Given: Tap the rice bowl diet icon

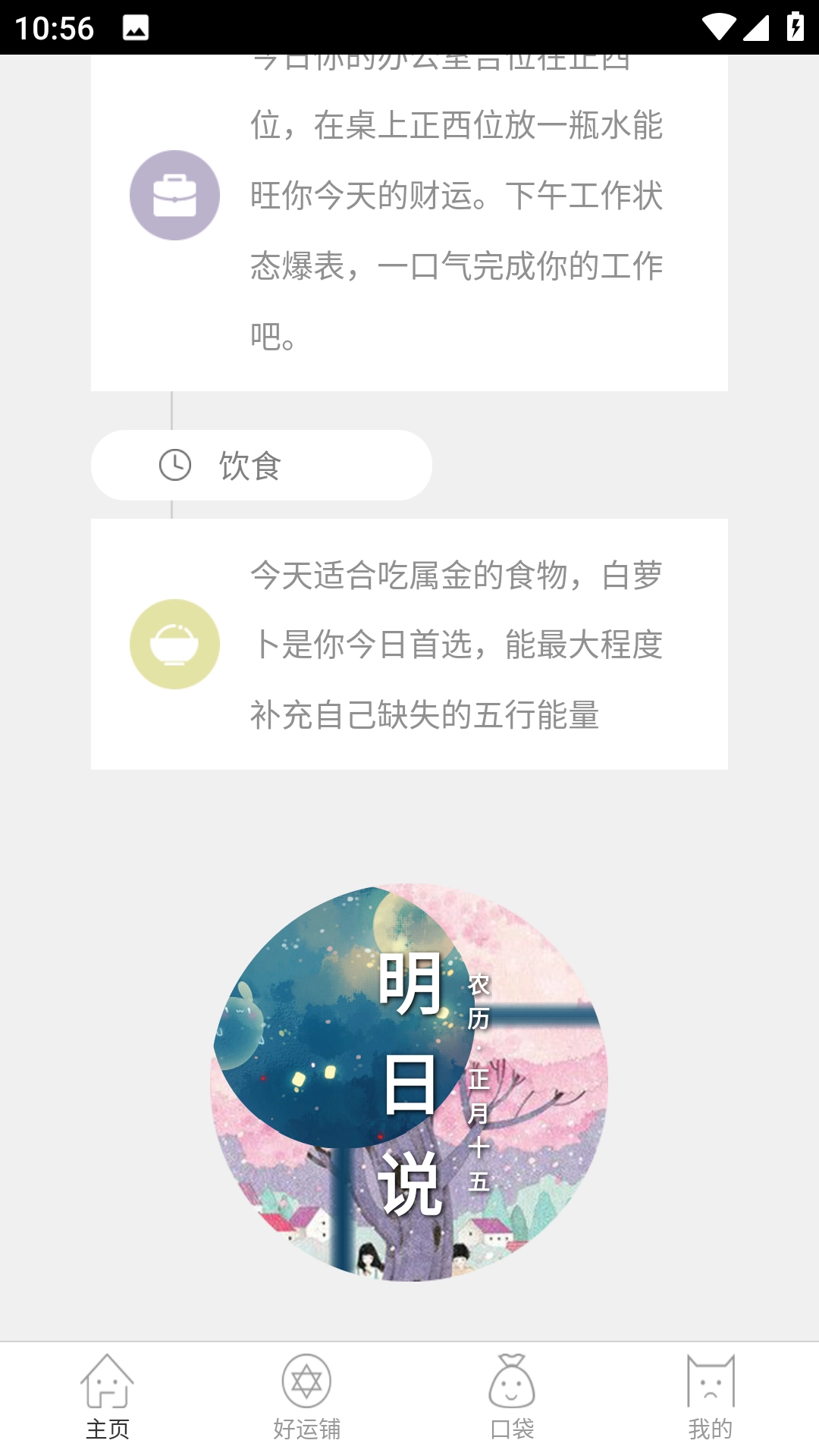Looking at the screenshot, I should click(175, 642).
